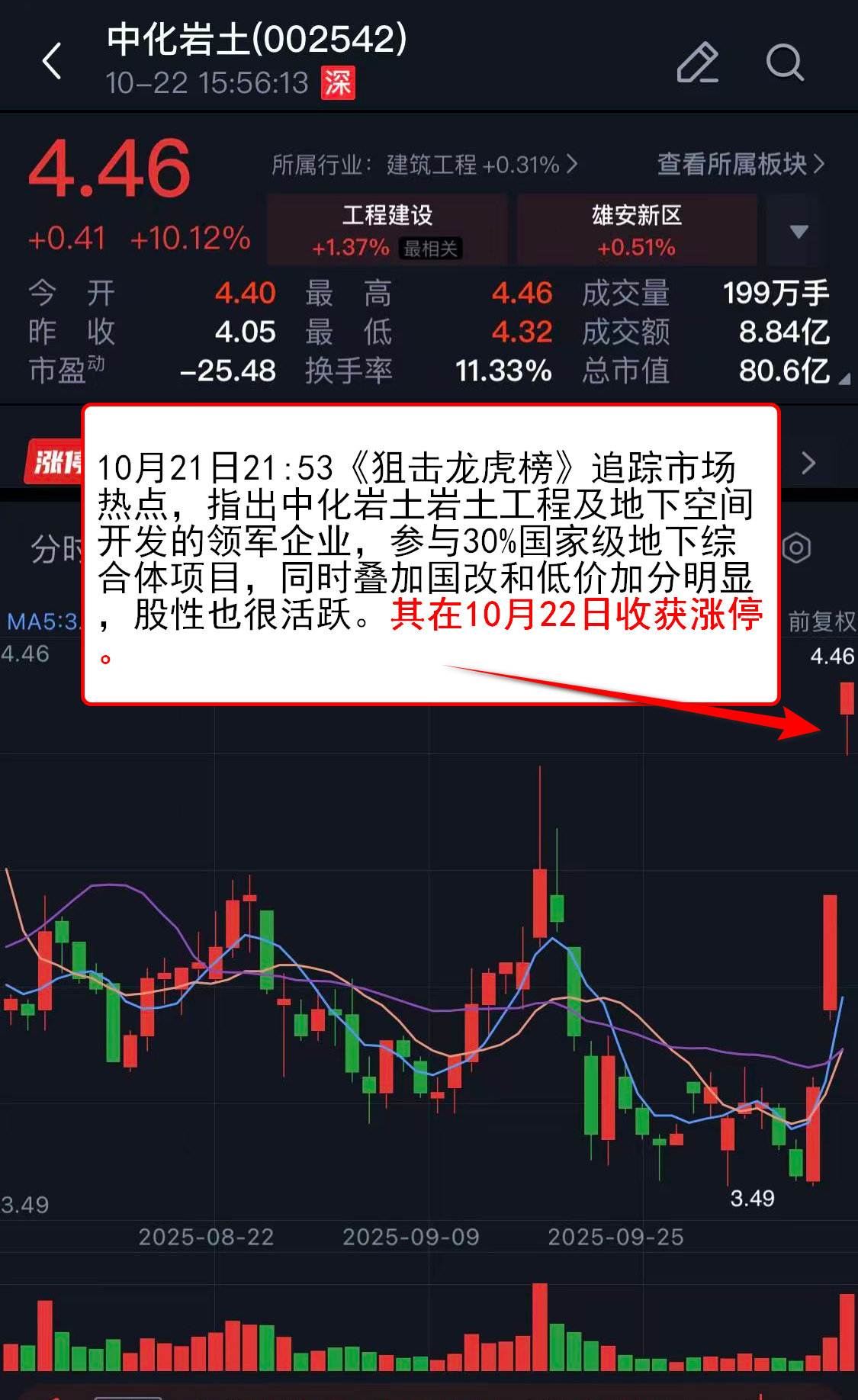The height and width of the screenshot is (1400, 858).
Task: Change the 前复权 adjustment mode
Action: [821, 621]
